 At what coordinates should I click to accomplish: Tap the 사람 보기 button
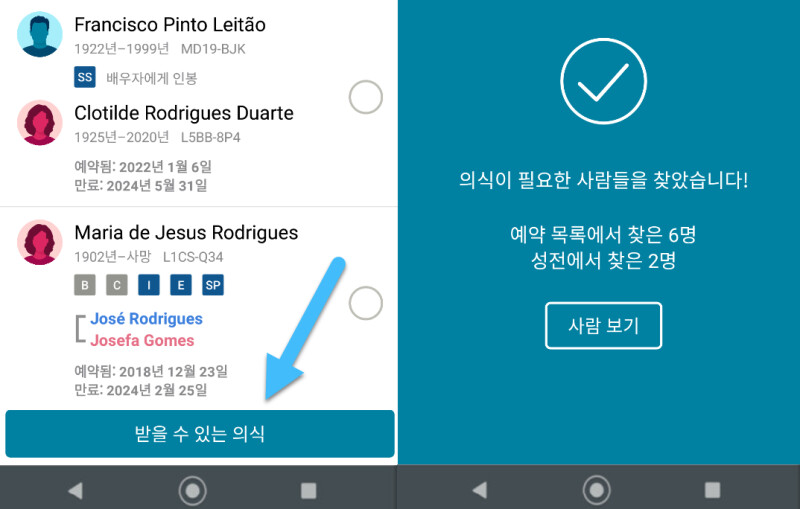tap(603, 325)
